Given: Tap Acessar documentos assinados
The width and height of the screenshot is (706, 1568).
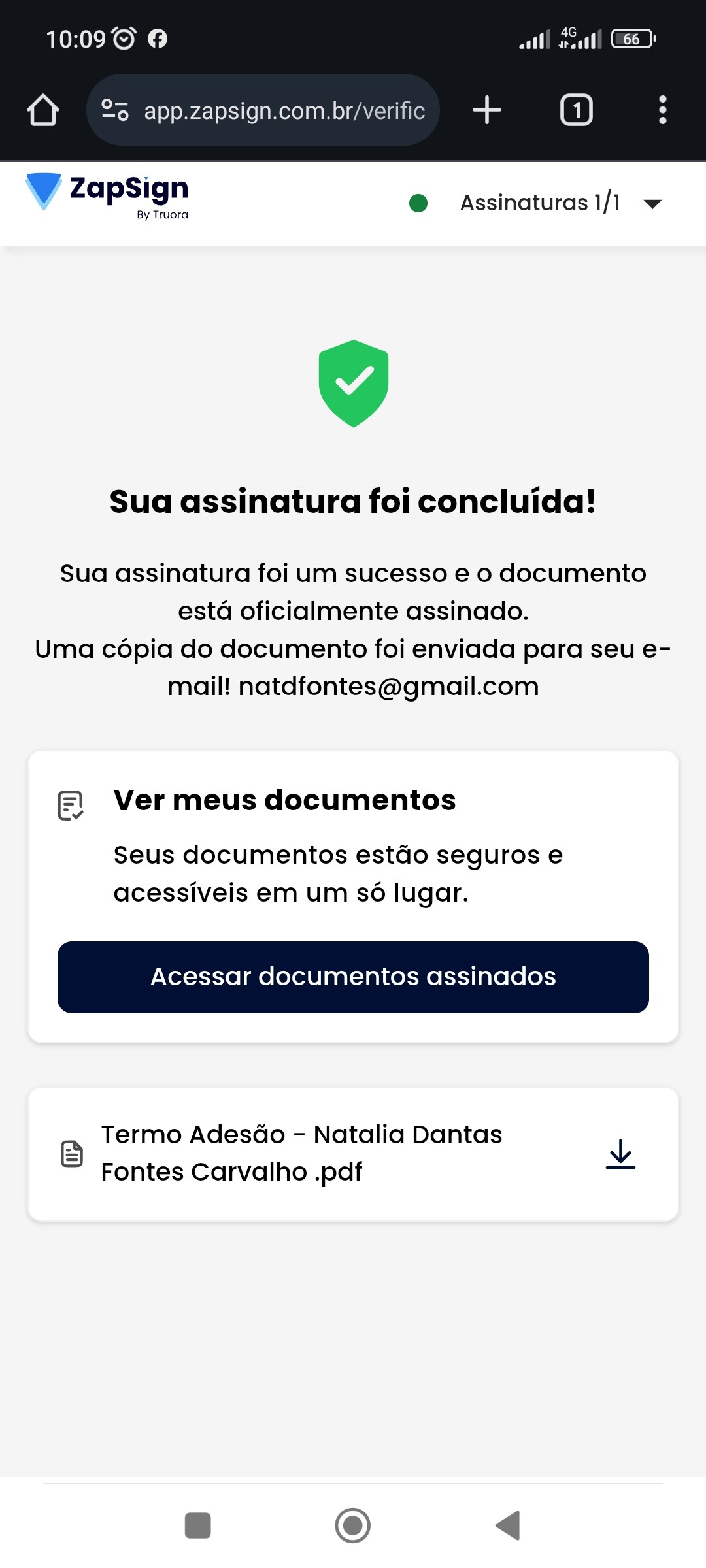Looking at the screenshot, I should point(353,977).
